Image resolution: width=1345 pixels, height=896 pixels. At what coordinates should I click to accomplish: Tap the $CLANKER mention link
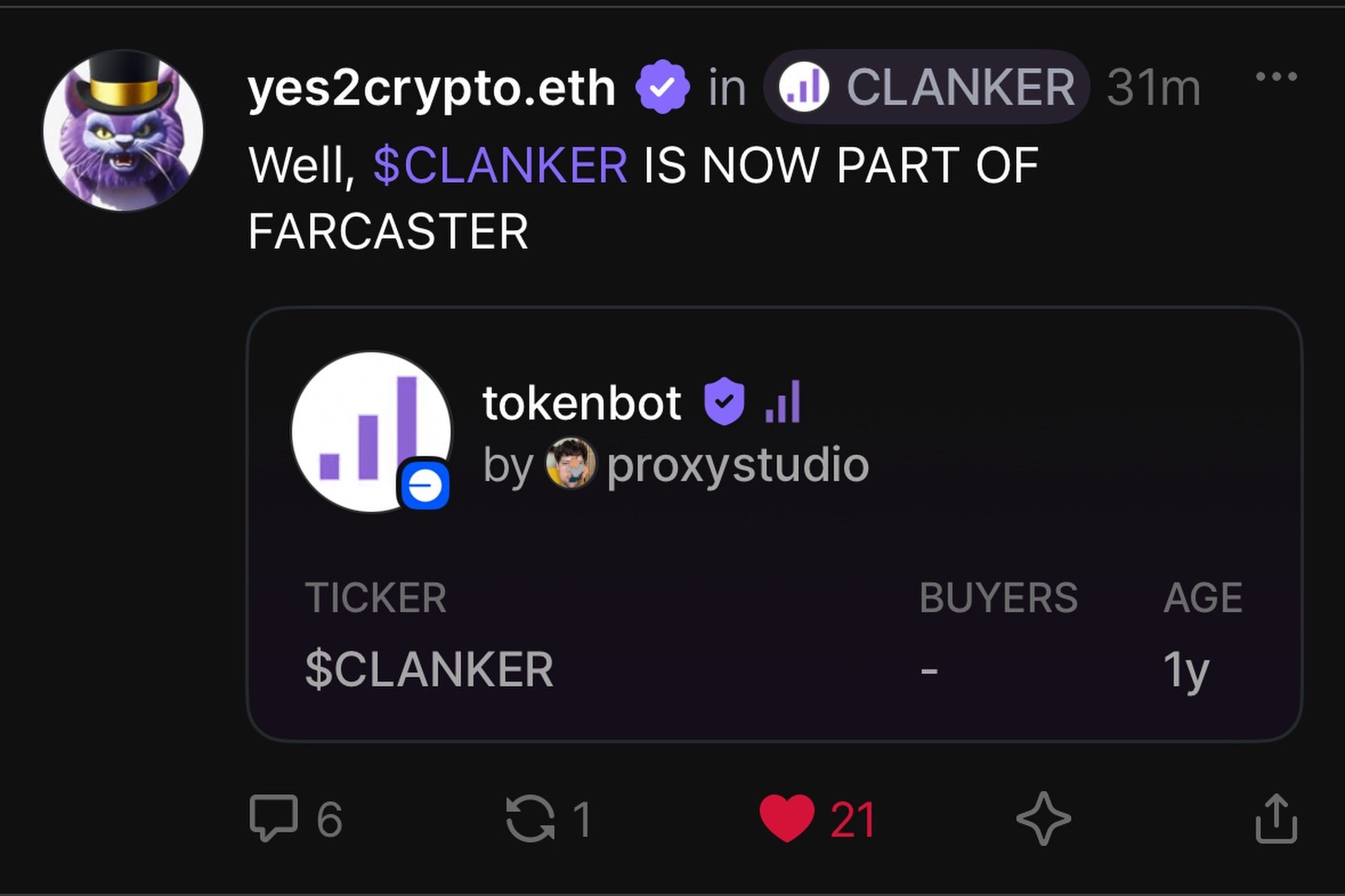[500, 165]
